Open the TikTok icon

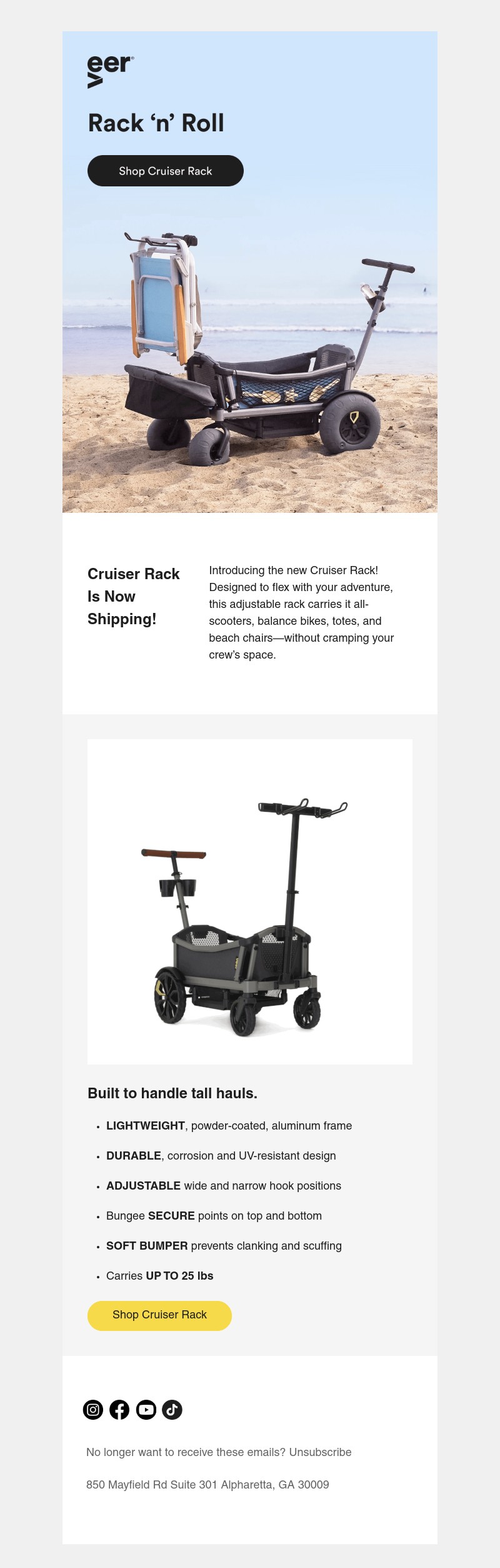(172, 1409)
